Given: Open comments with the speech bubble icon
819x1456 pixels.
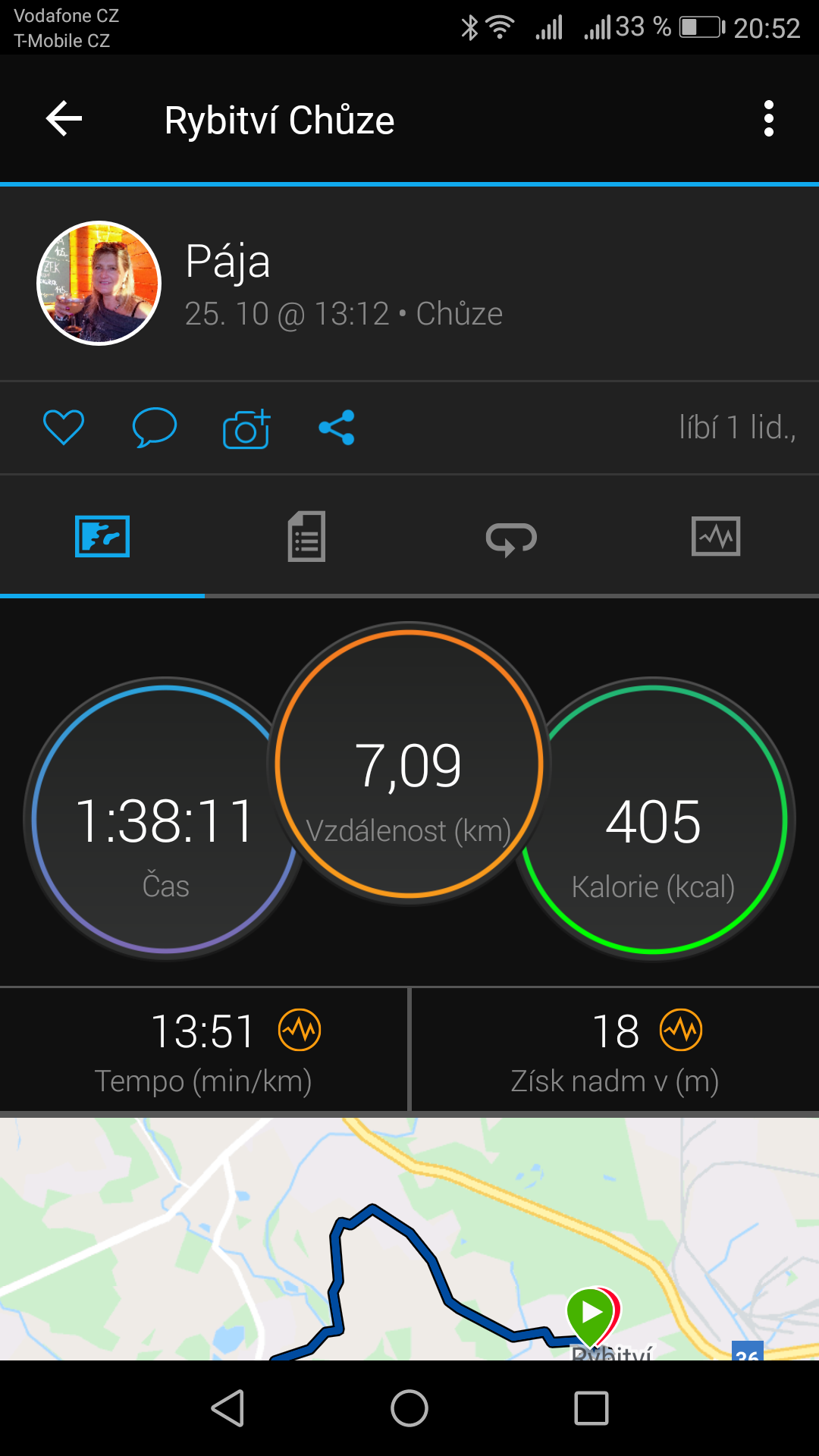Looking at the screenshot, I should click(155, 428).
